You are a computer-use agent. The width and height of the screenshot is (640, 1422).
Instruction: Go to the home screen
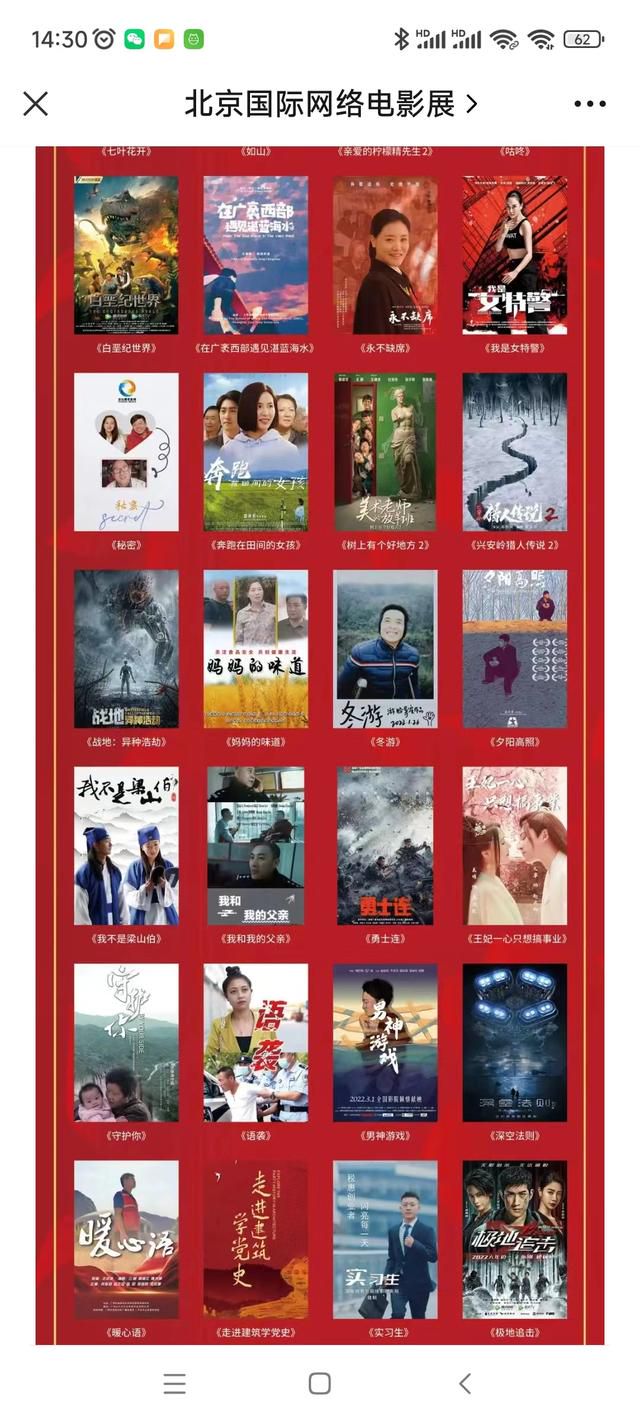(320, 1383)
